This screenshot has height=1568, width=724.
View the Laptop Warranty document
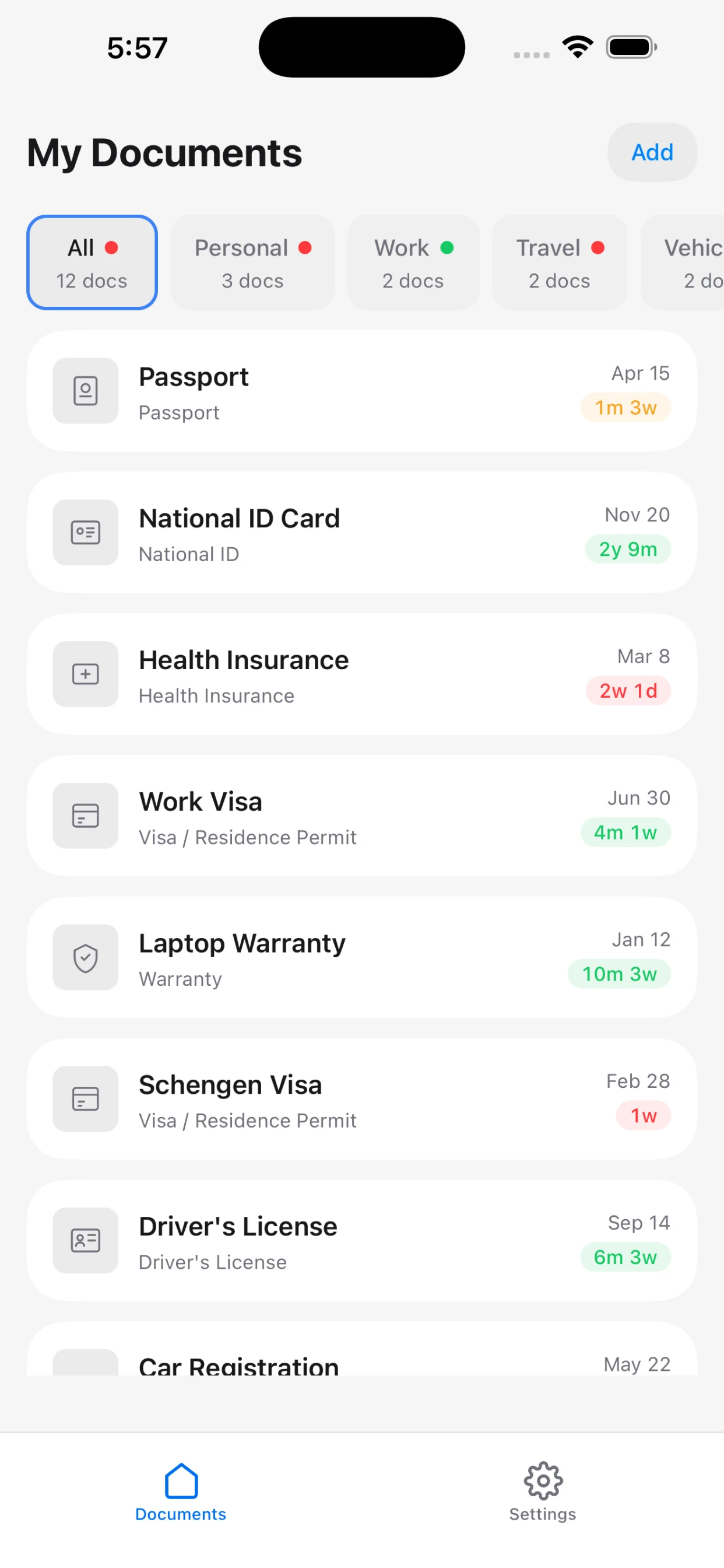tap(361, 957)
